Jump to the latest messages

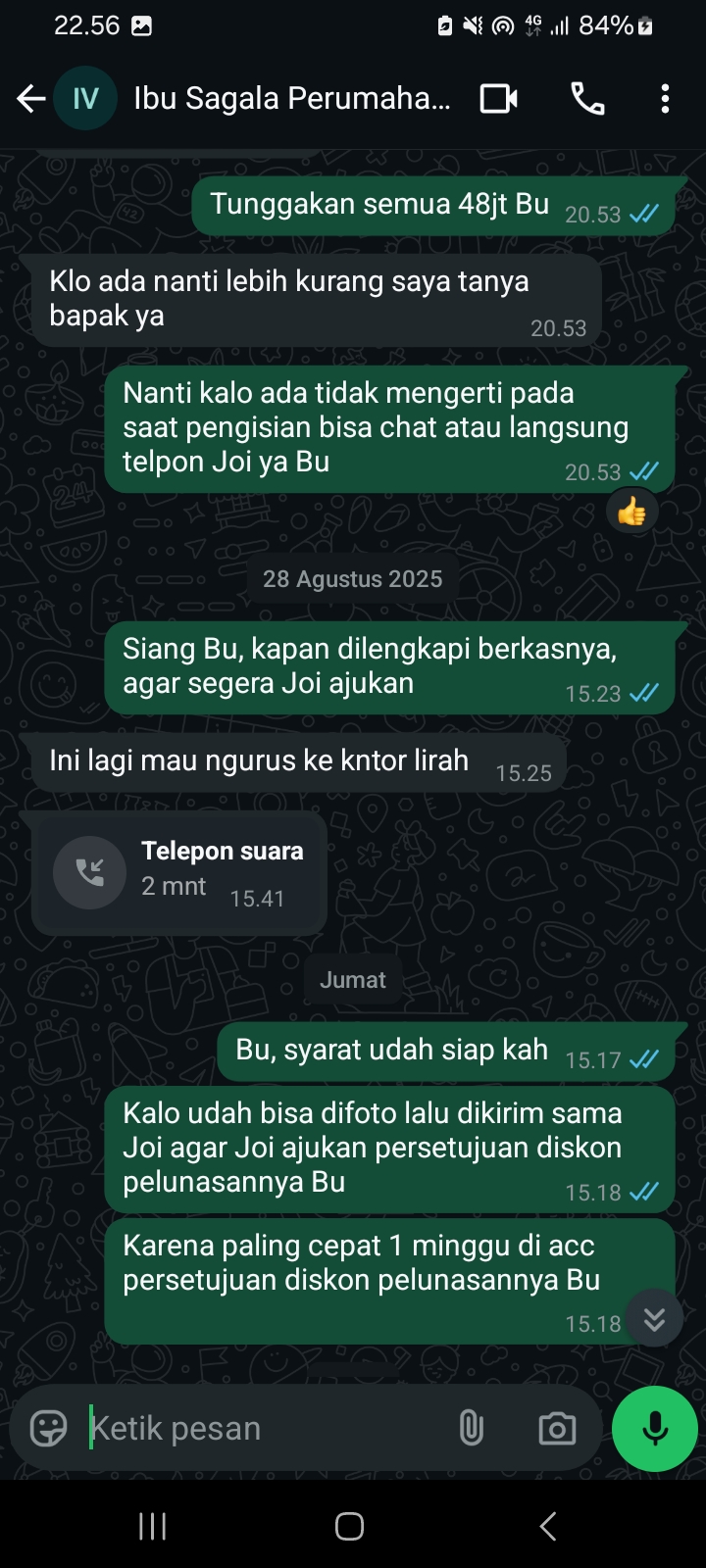(x=654, y=1319)
